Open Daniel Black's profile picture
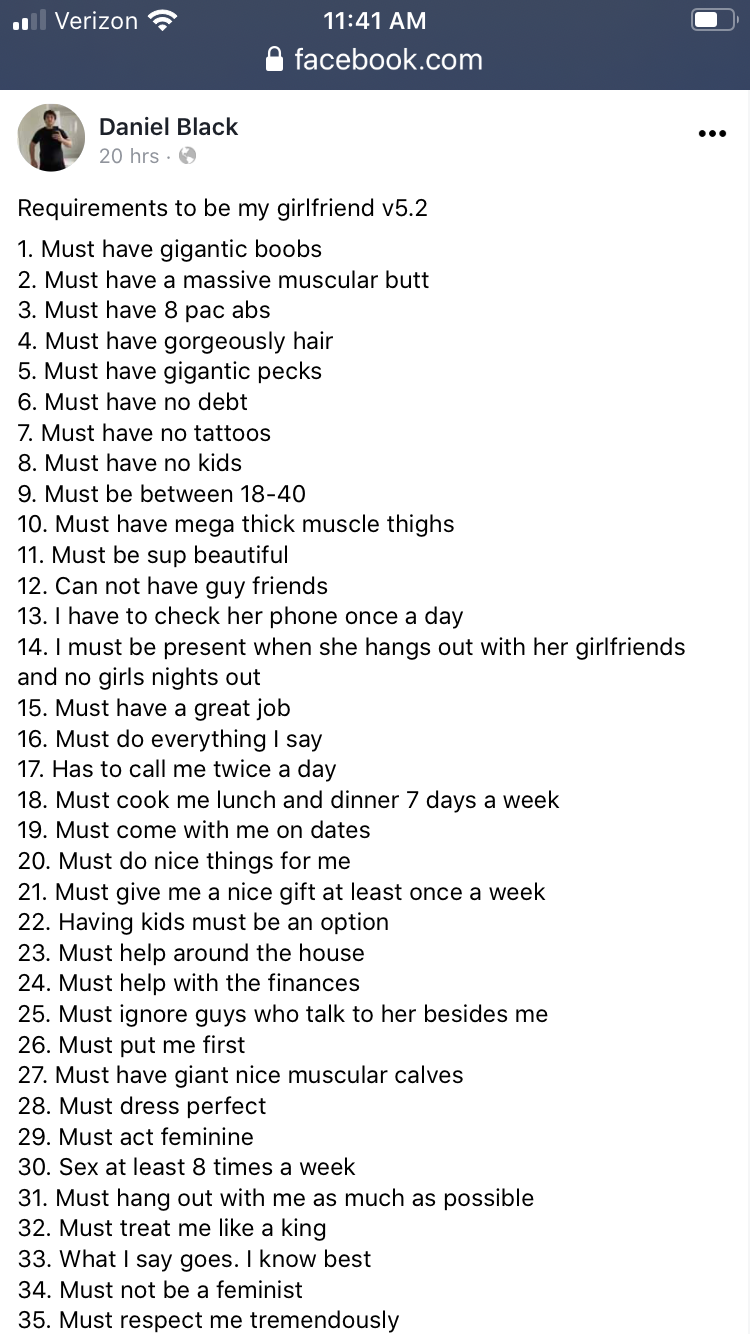This screenshot has width=750, height=1334. (x=52, y=138)
